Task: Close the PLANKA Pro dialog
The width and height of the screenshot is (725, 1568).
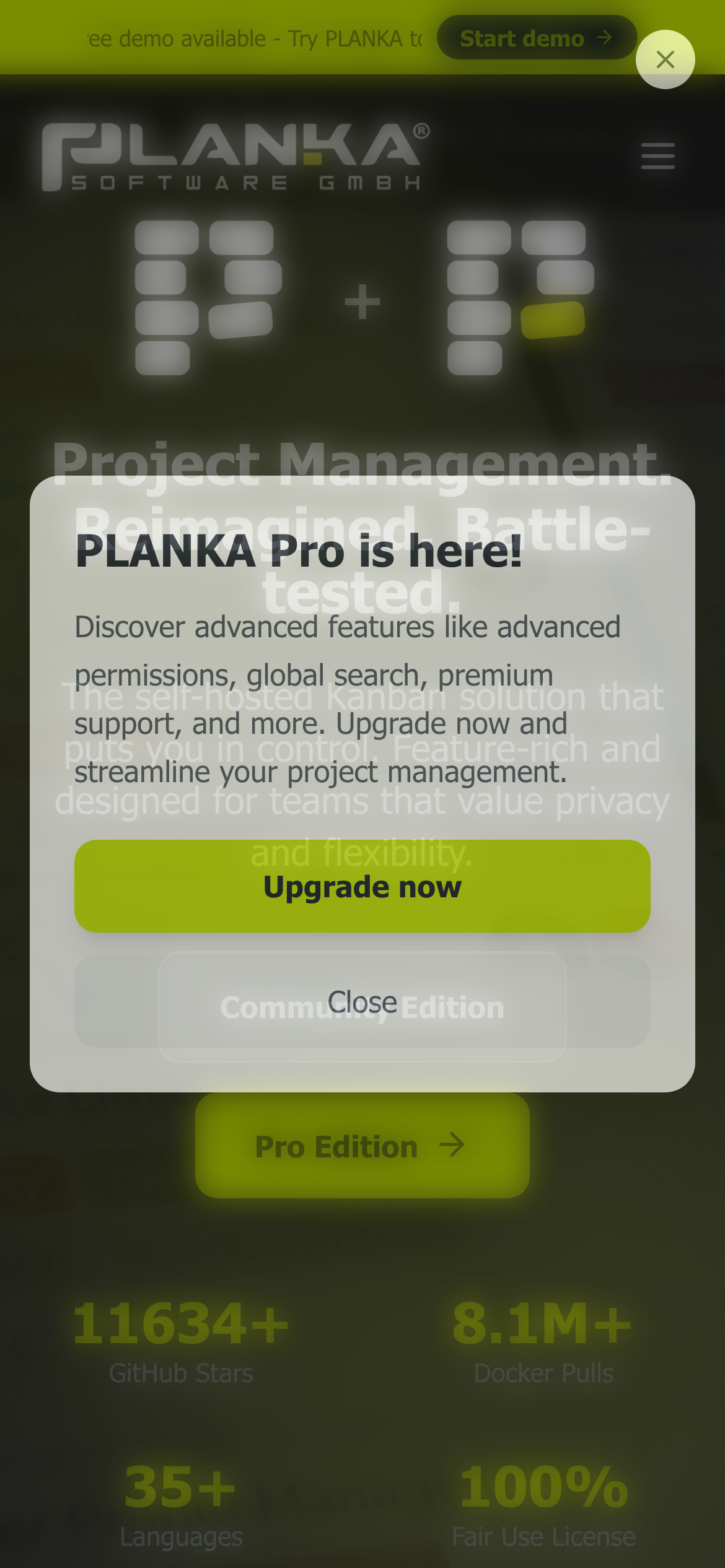Action: coord(362,1001)
